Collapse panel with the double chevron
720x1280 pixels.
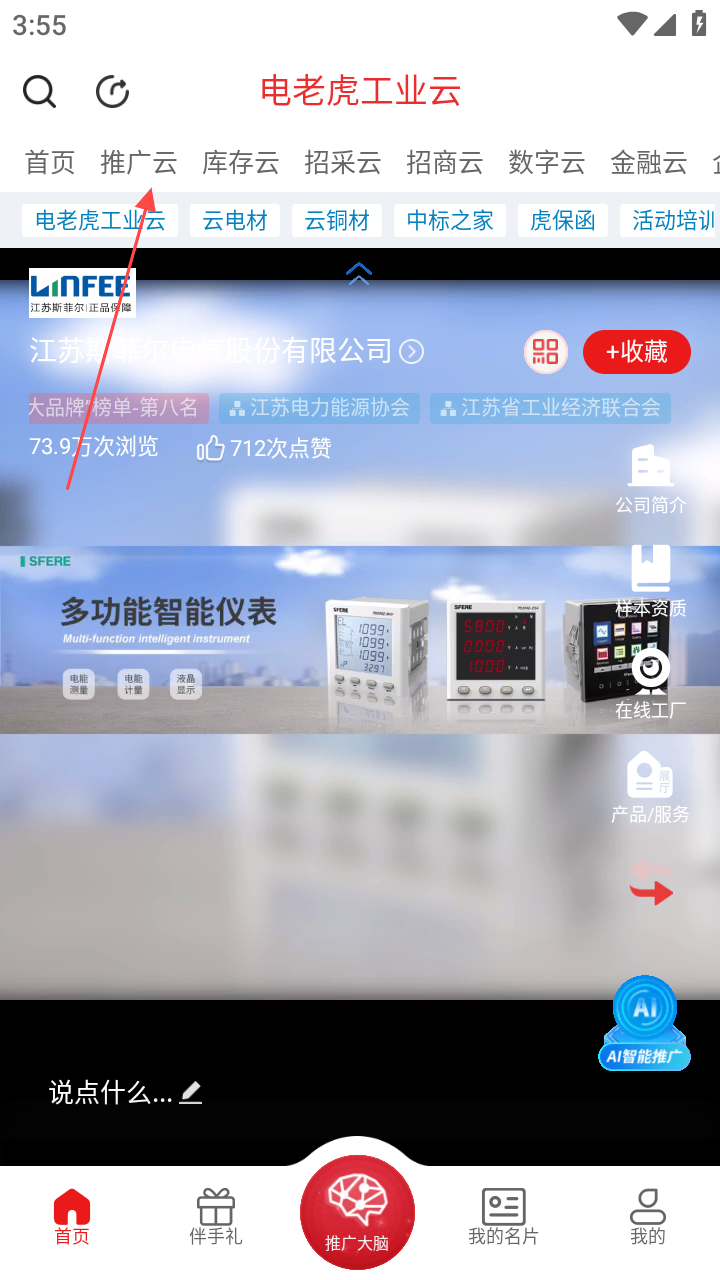click(359, 273)
